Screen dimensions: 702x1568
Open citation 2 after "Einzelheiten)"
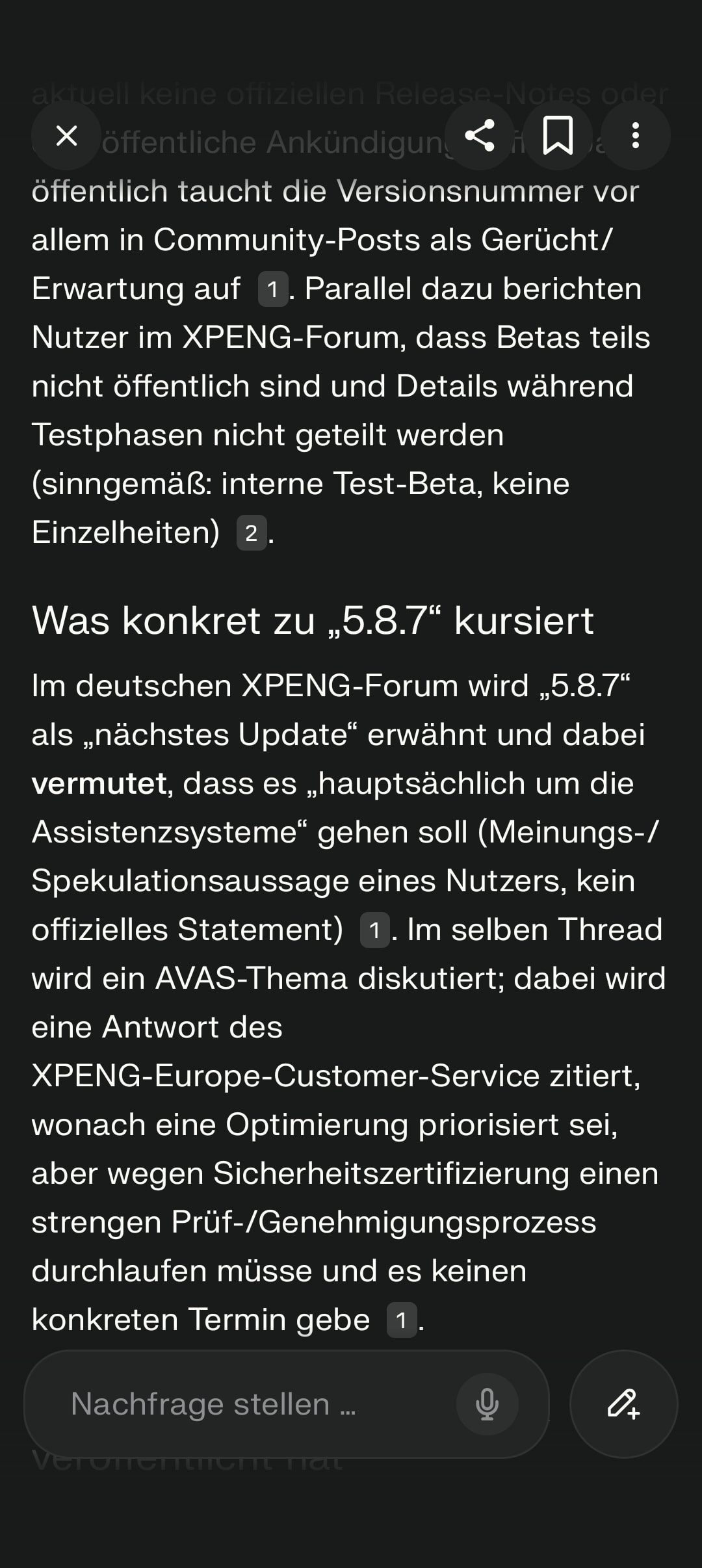click(252, 533)
